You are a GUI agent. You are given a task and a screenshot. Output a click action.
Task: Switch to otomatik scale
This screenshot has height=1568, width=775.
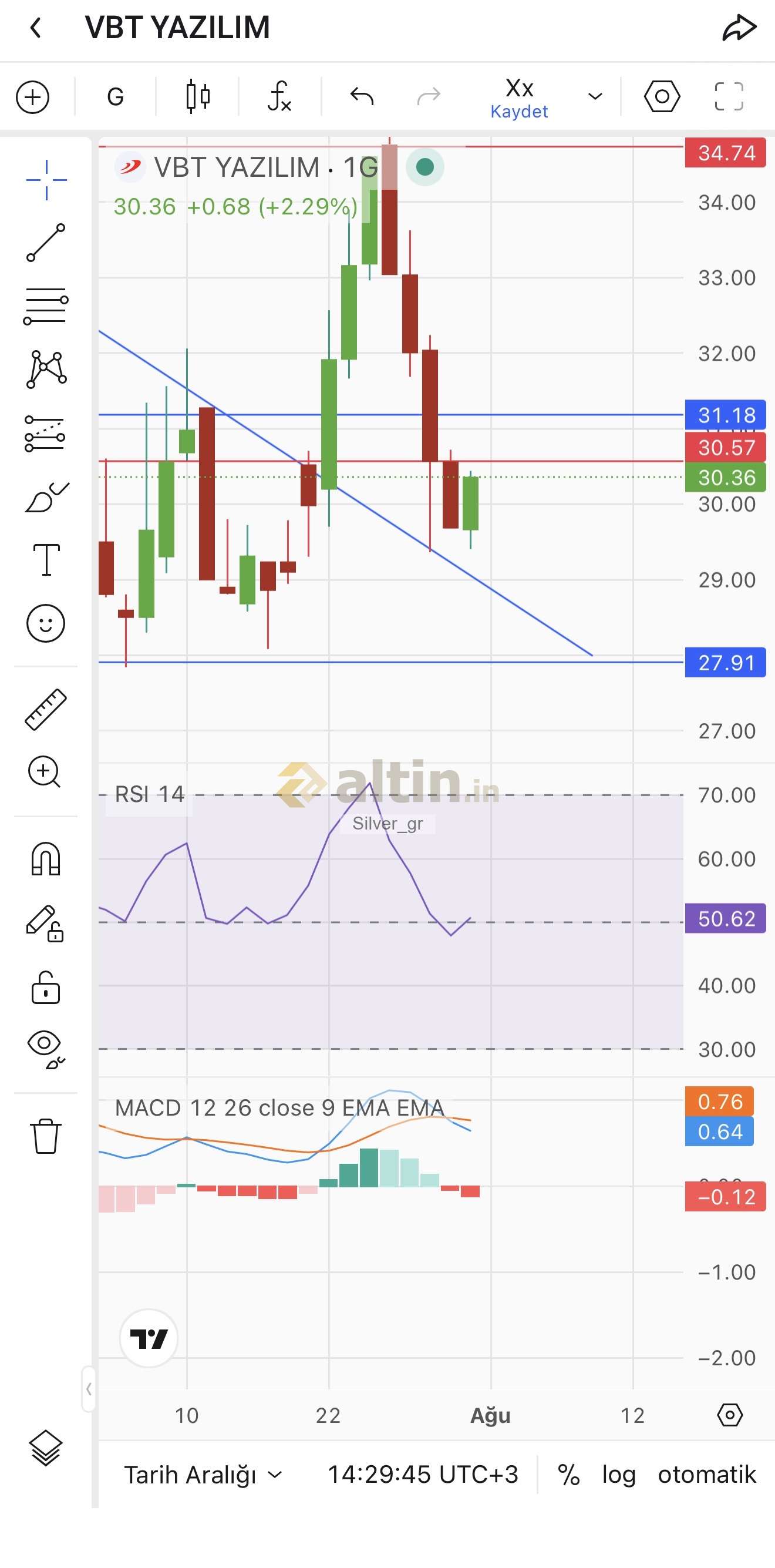point(707,1475)
